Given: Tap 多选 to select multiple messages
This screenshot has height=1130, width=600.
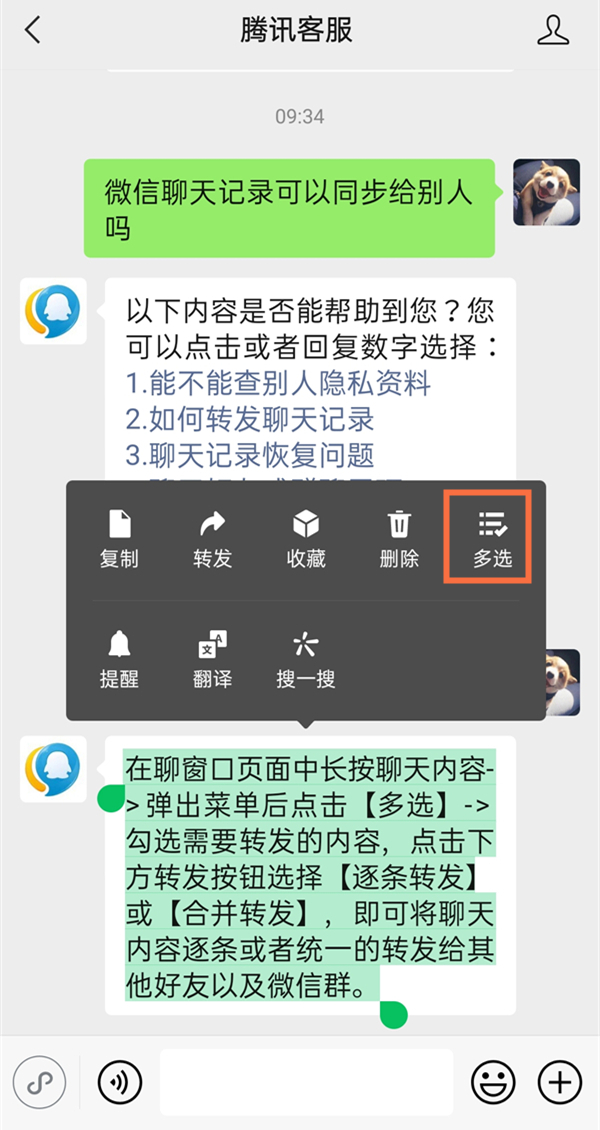Looking at the screenshot, I should coord(492,538).
